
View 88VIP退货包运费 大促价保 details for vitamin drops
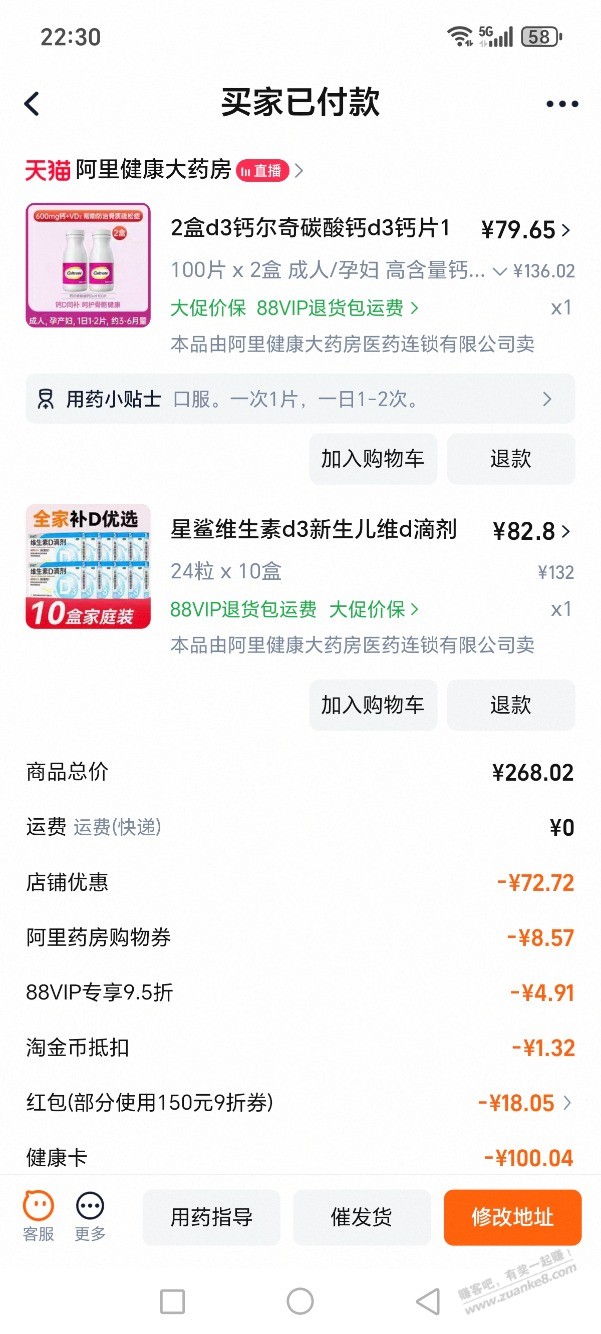(x=294, y=609)
